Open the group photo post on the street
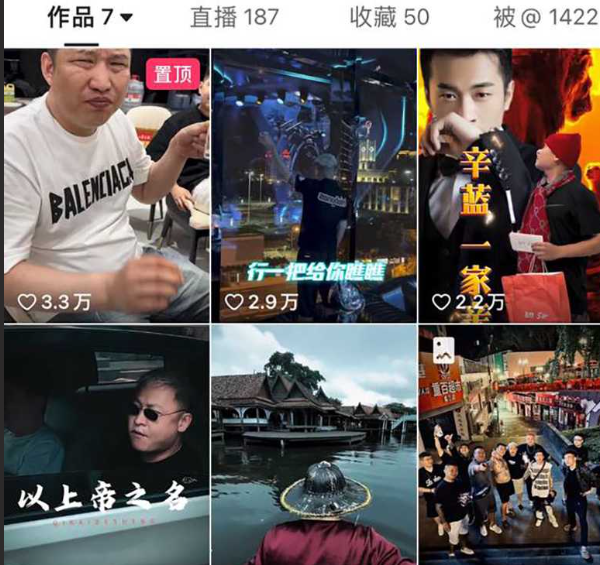 click(x=508, y=444)
